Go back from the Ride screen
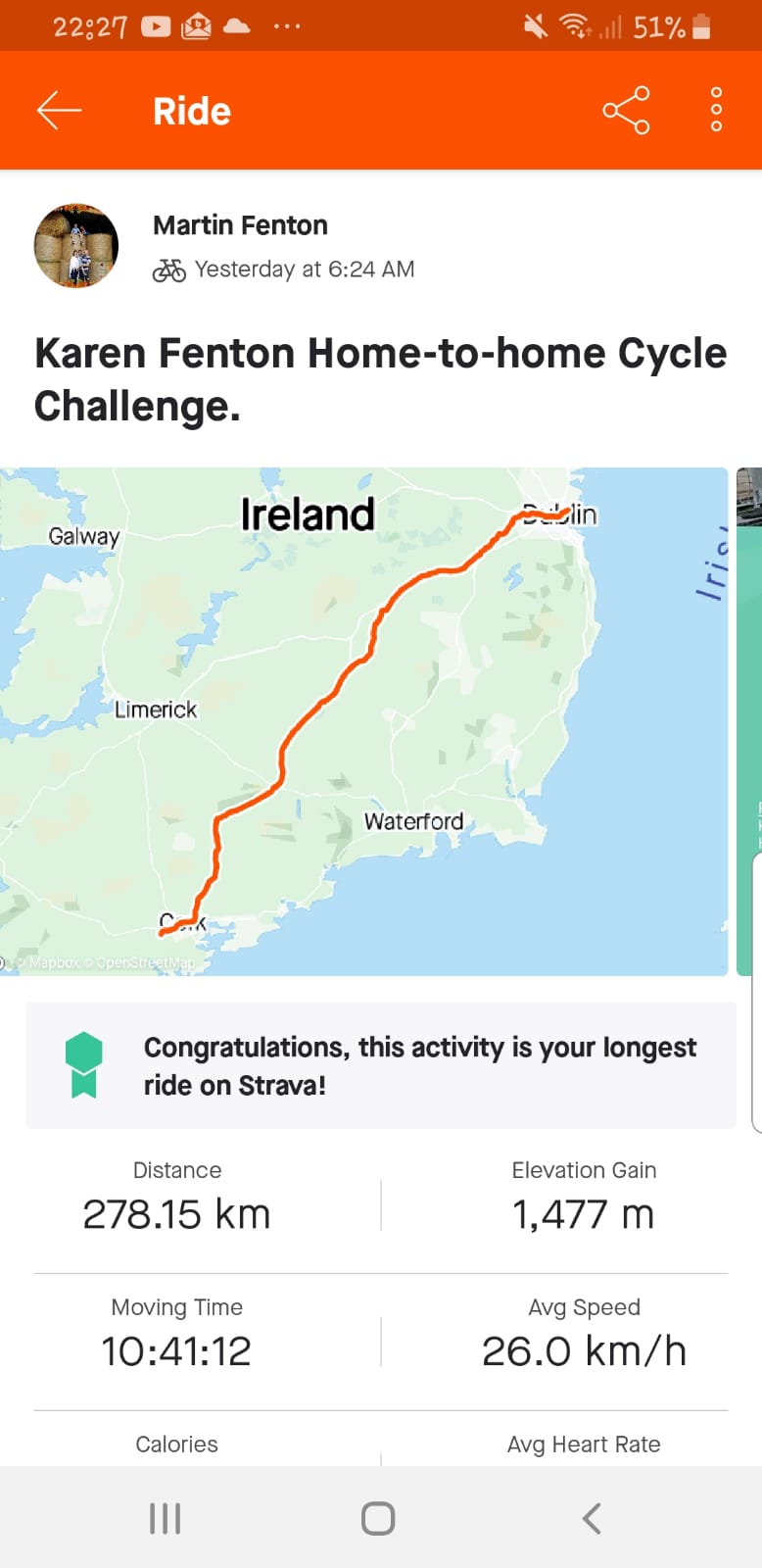This screenshot has height=1568, width=762. pyautogui.click(x=59, y=111)
